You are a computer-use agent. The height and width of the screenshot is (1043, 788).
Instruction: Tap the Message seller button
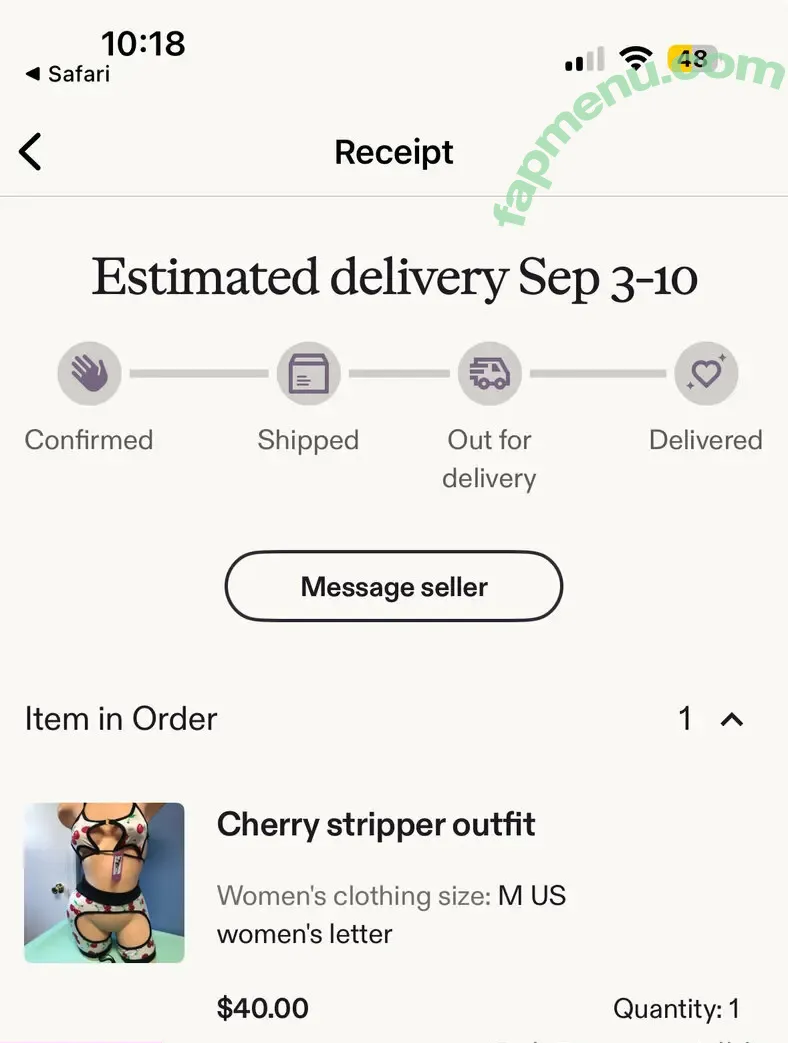[393, 587]
